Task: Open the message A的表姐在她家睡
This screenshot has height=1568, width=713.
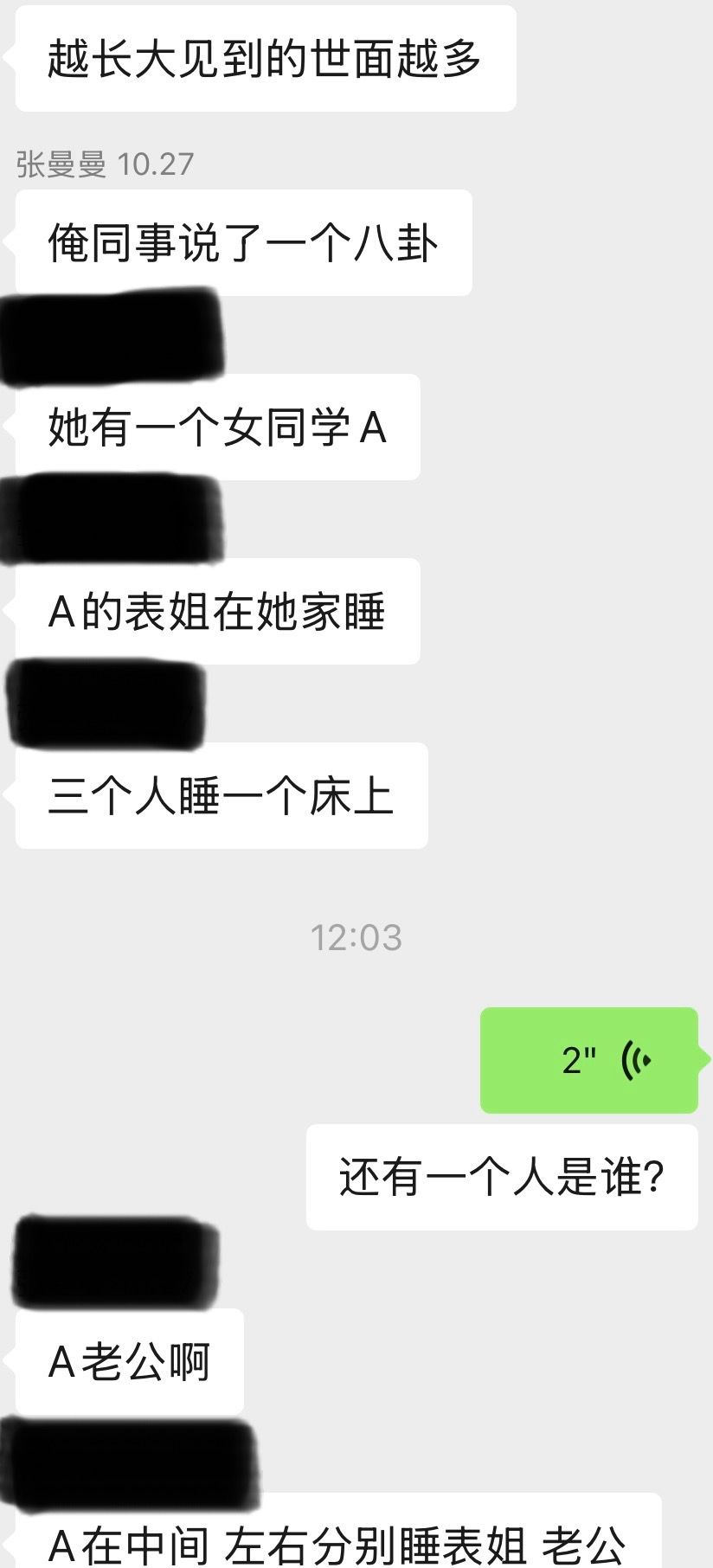Action: tap(216, 611)
